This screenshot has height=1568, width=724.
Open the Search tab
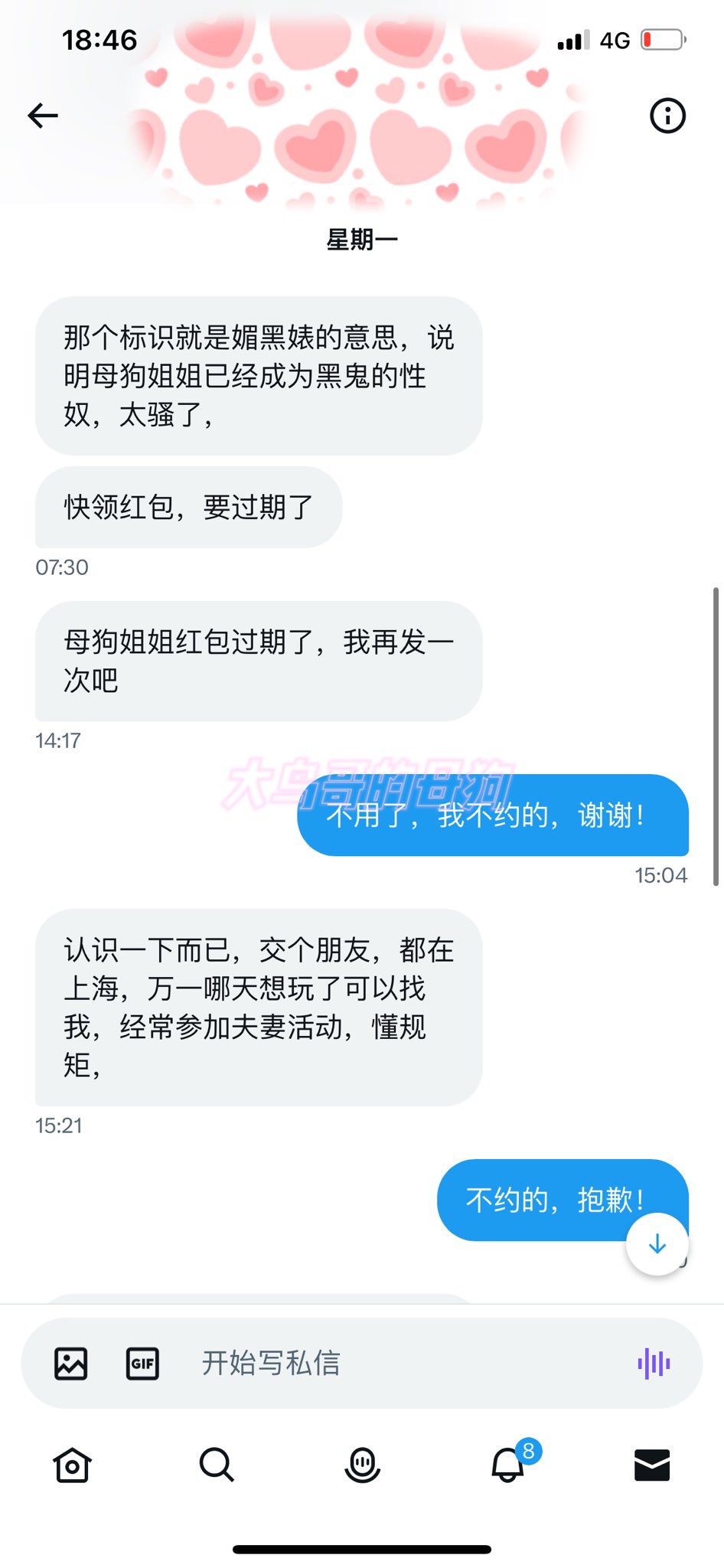(x=217, y=1465)
